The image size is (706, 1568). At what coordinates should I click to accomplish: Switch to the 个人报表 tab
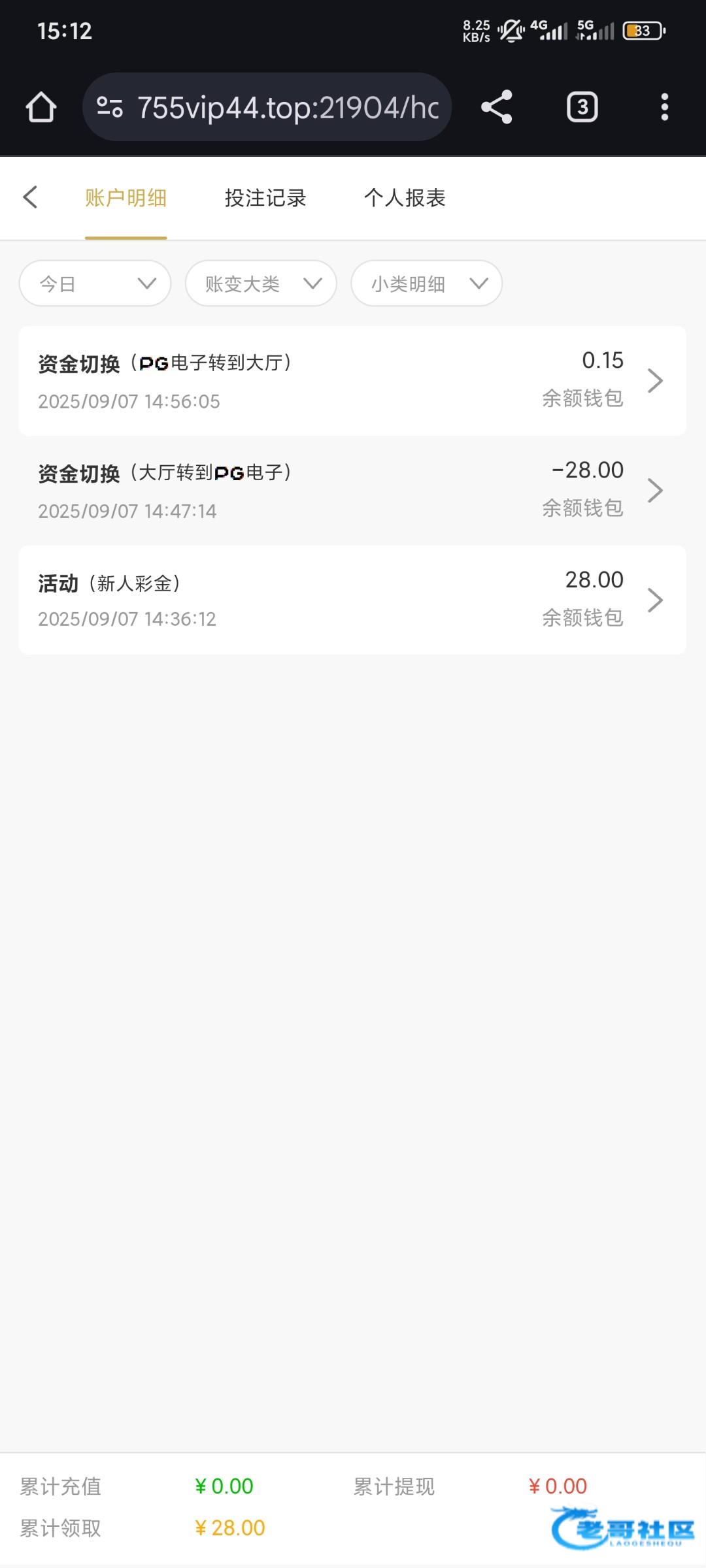tap(405, 198)
